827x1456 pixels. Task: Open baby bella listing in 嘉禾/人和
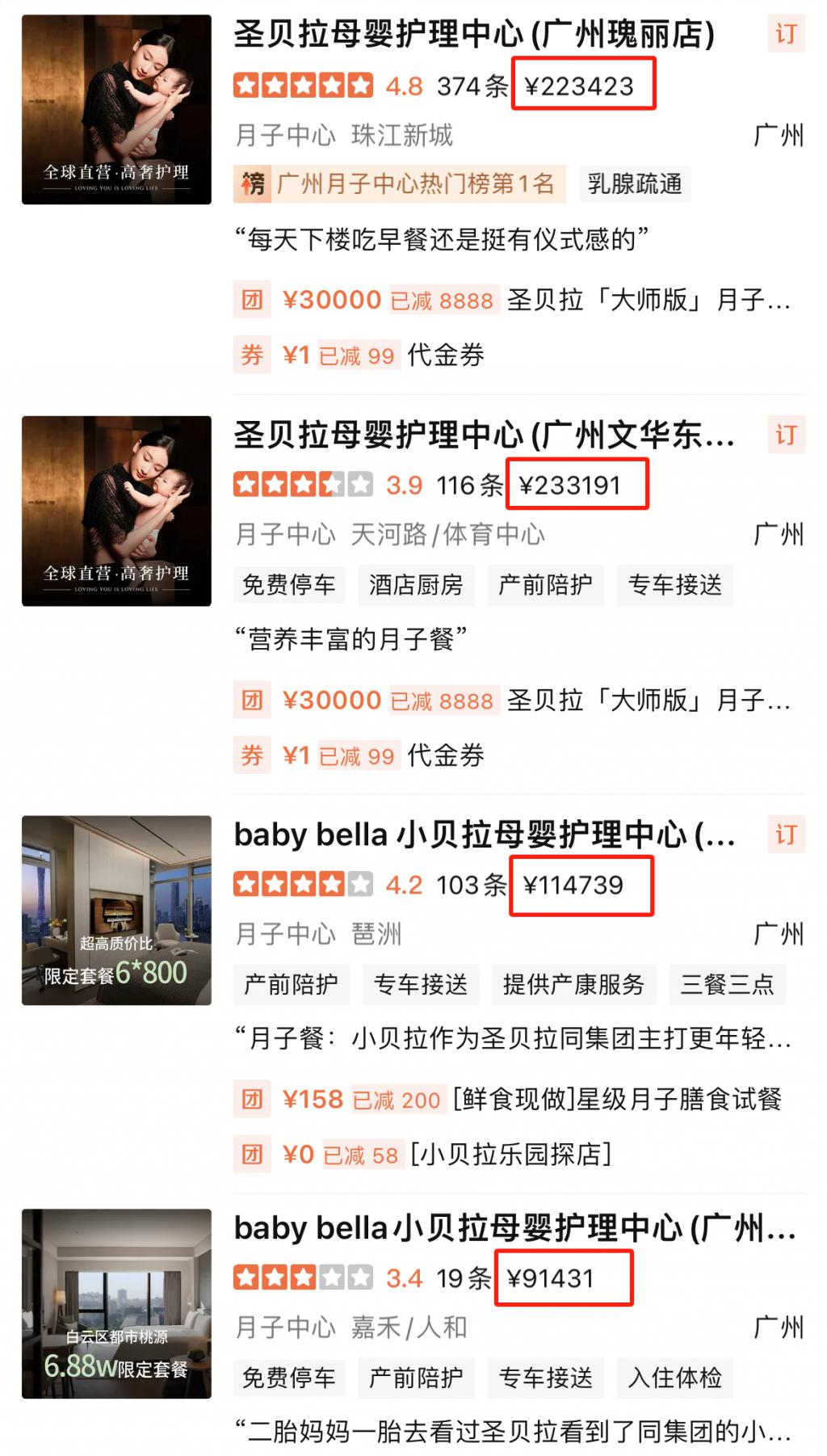(514, 1228)
